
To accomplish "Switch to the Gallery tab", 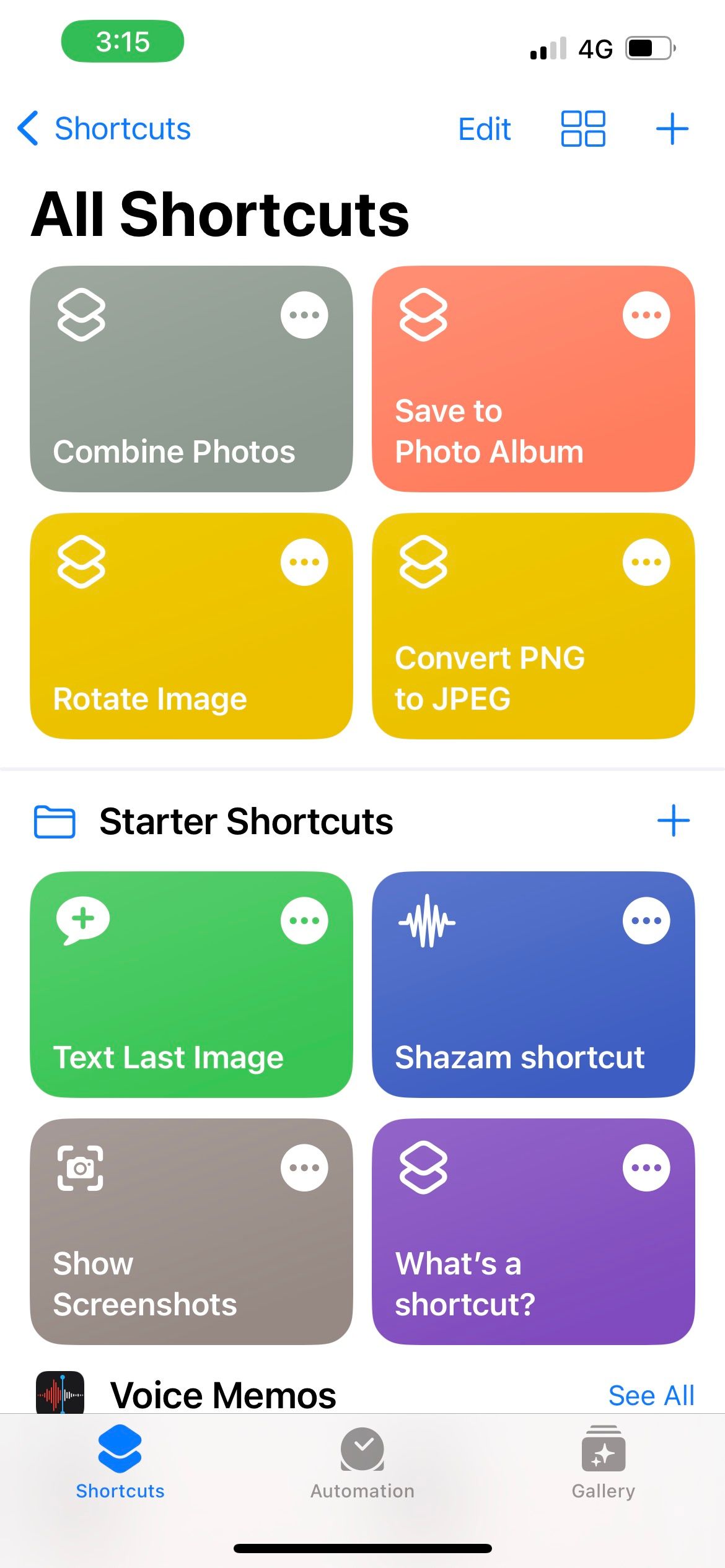I will pos(604,1463).
